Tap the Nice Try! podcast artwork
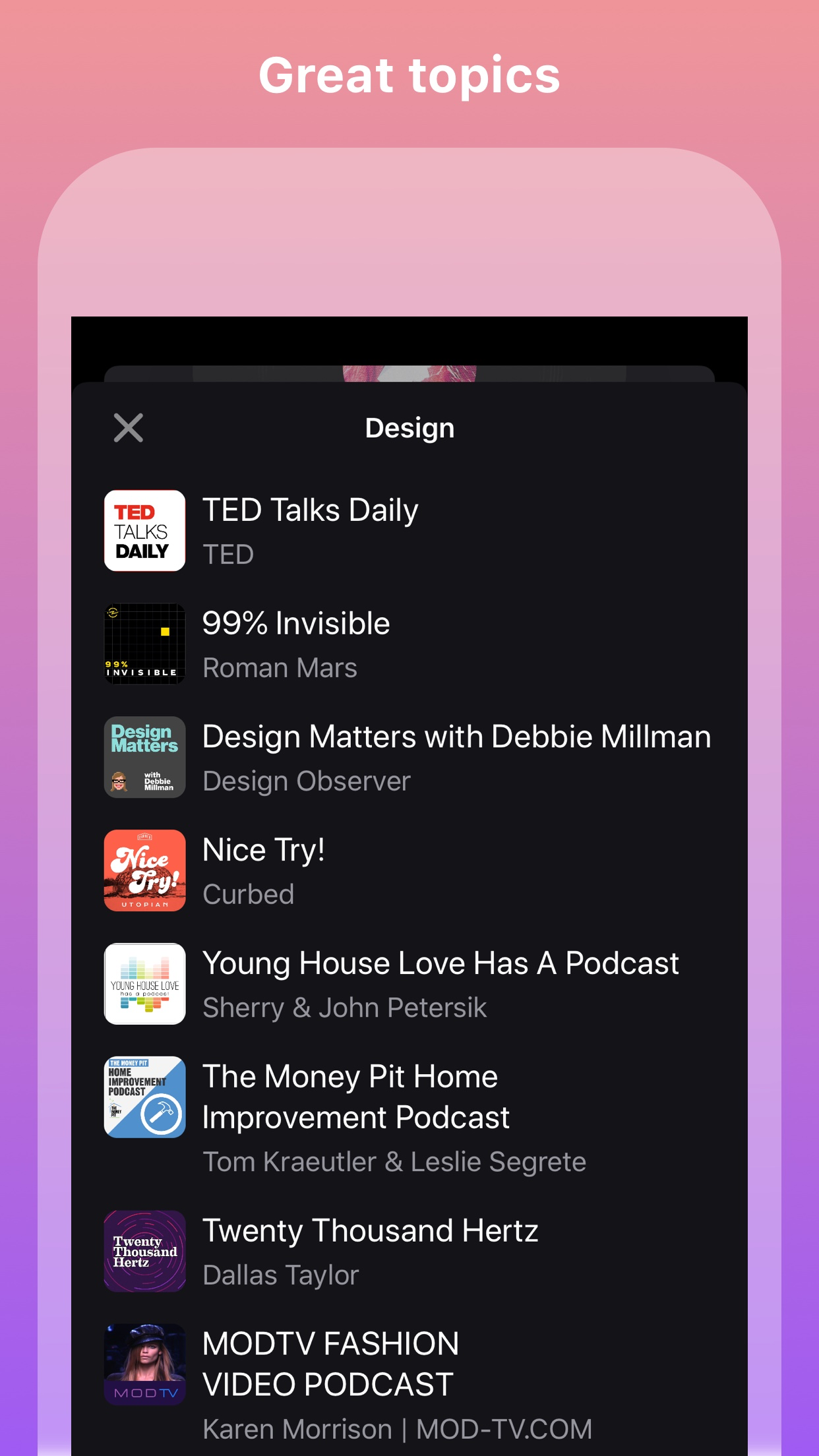Viewport: 819px width, 1456px height. [x=144, y=870]
